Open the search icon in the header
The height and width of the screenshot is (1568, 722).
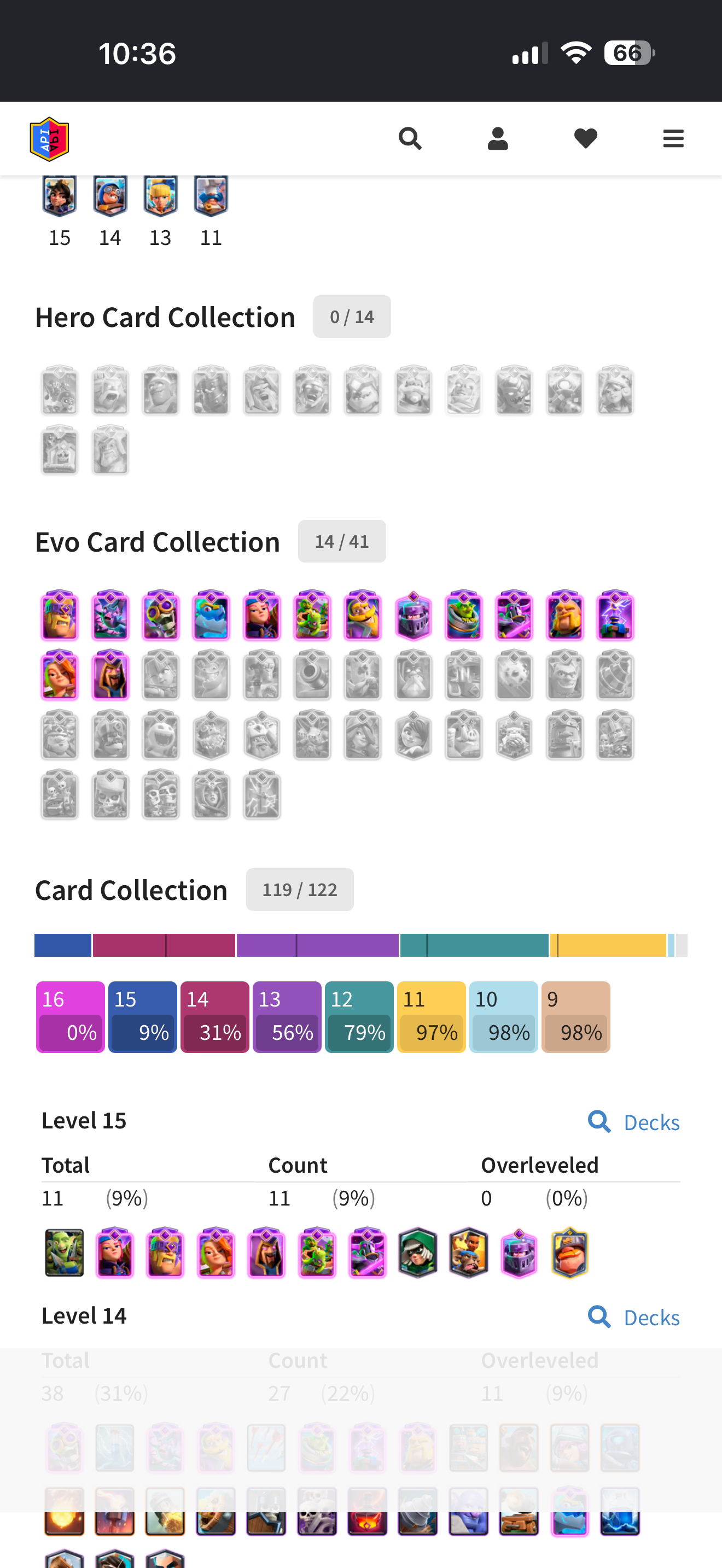pos(410,139)
